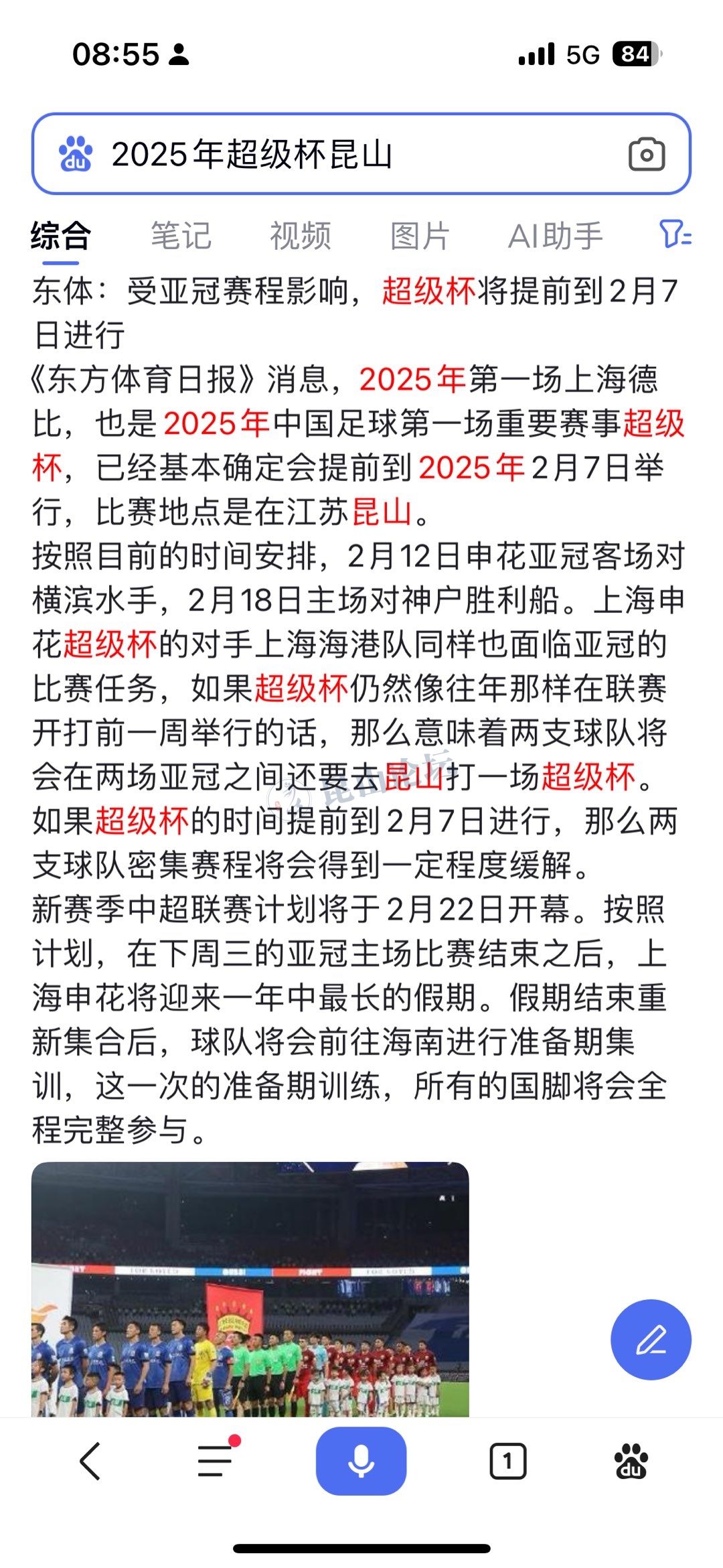Tap the floating edit pencil button
Image resolution: width=723 pixels, height=1568 pixels.
(x=650, y=1340)
